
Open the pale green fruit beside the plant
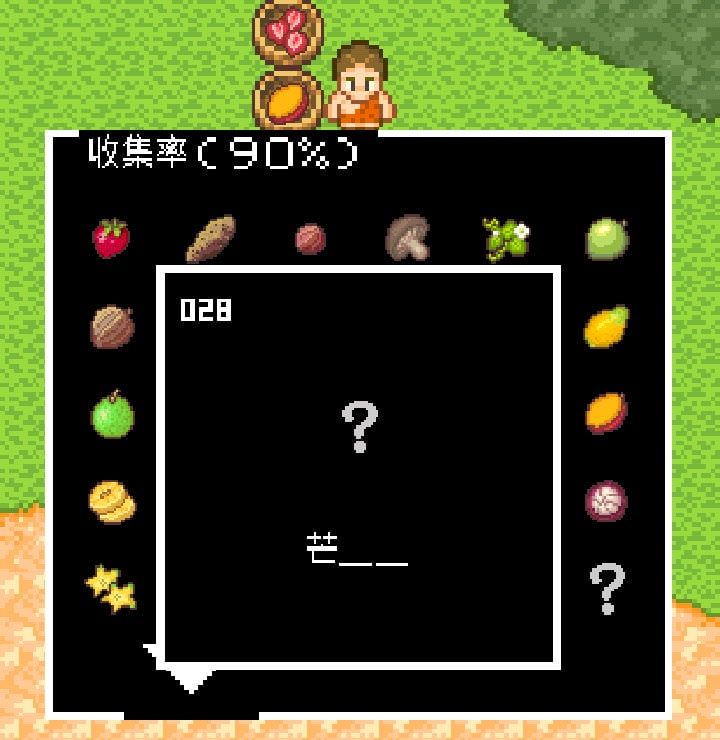pyautogui.click(x=606, y=239)
